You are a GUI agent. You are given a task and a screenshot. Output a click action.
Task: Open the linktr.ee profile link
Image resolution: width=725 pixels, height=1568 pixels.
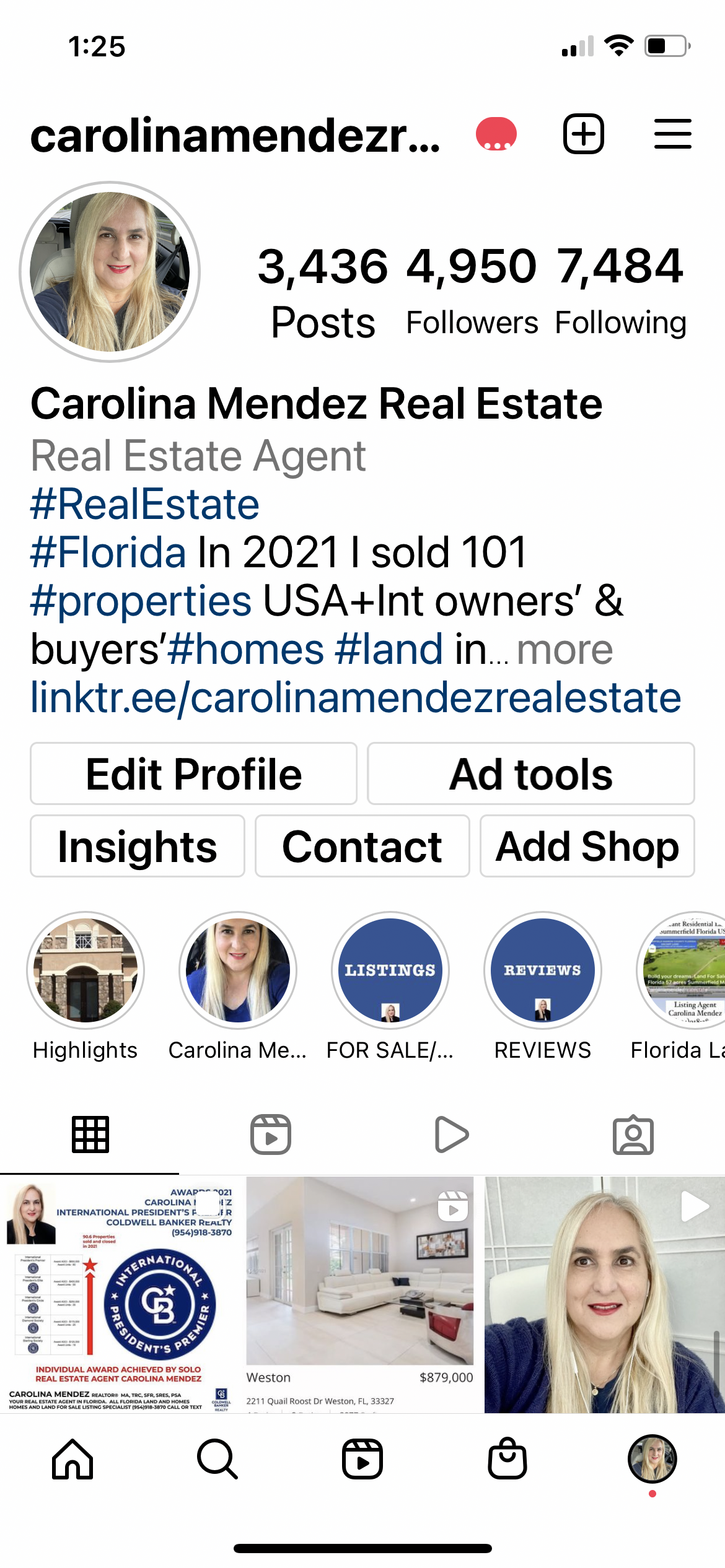[x=356, y=697]
